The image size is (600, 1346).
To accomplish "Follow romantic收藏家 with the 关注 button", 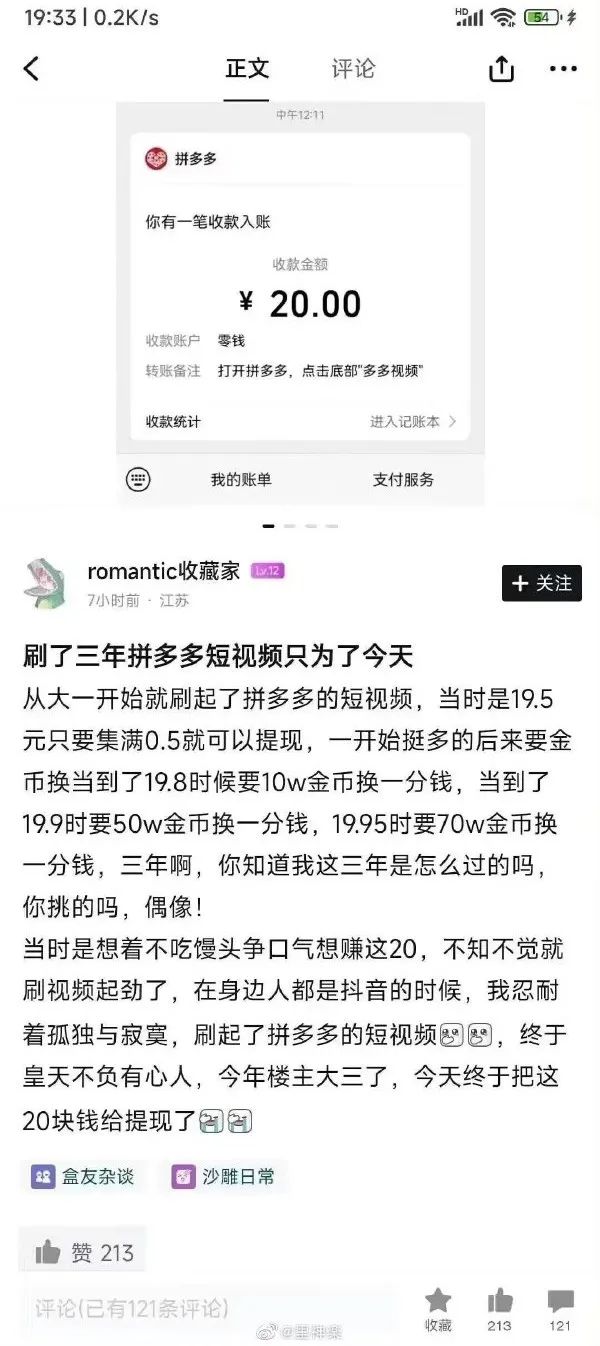I will (541, 583).
